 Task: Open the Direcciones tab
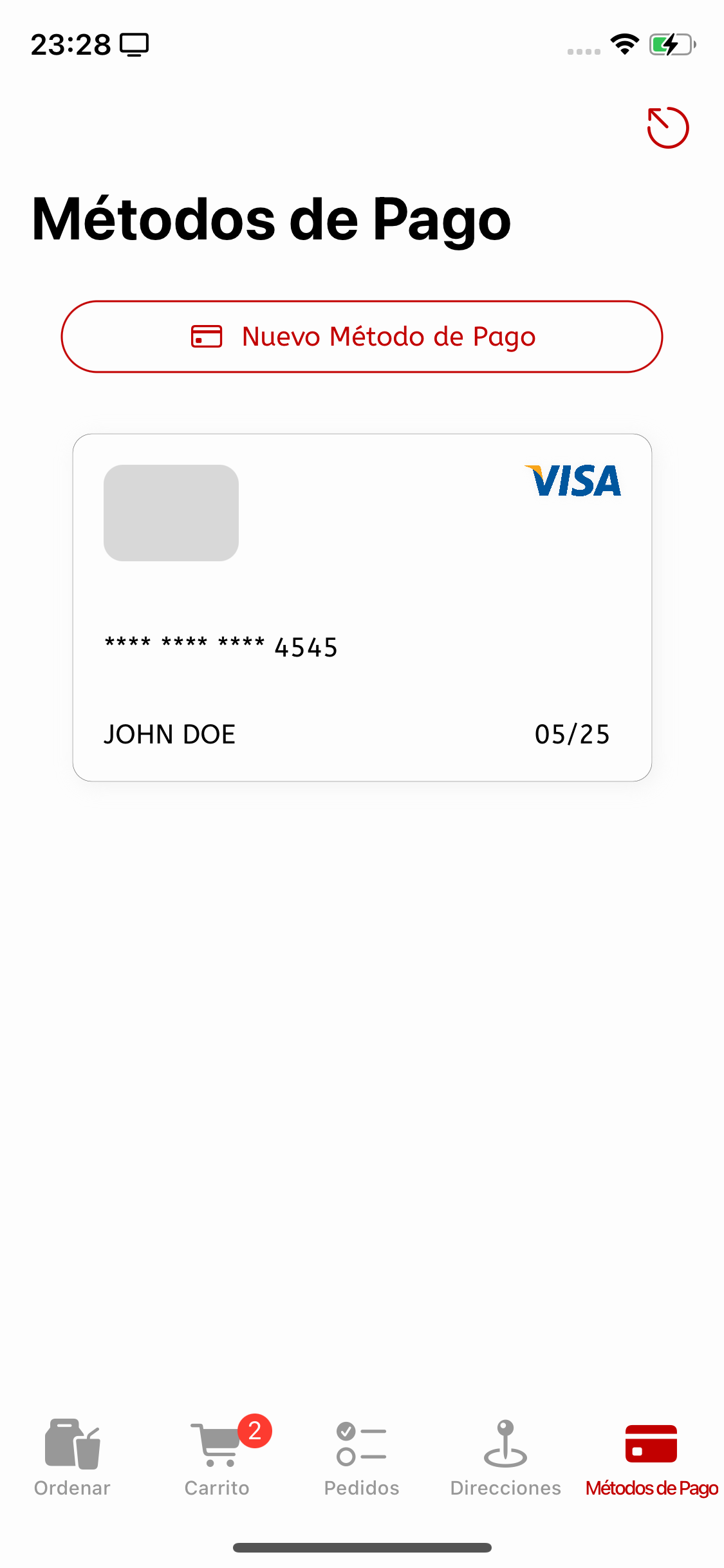[506, 1457]
